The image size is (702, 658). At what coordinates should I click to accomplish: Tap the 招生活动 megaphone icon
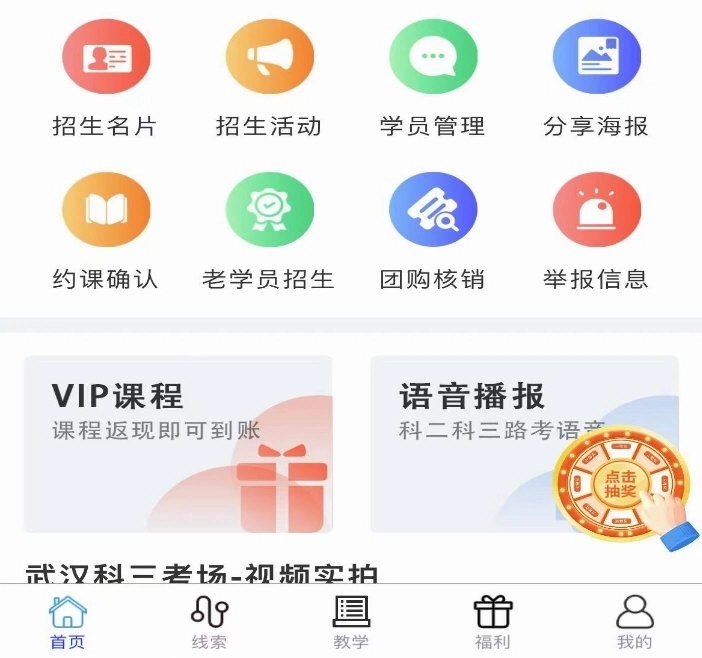click(269, 59)
